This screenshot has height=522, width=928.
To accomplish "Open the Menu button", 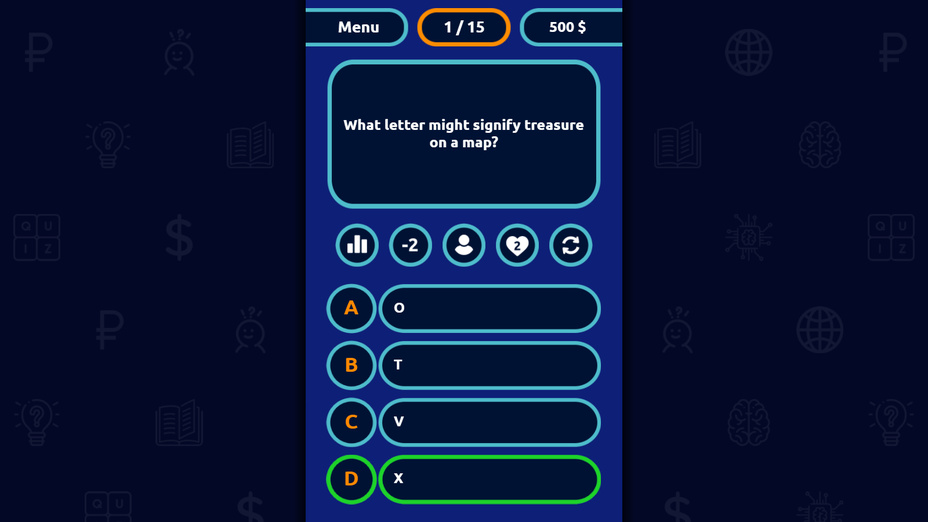I will [x=358, y=27].
